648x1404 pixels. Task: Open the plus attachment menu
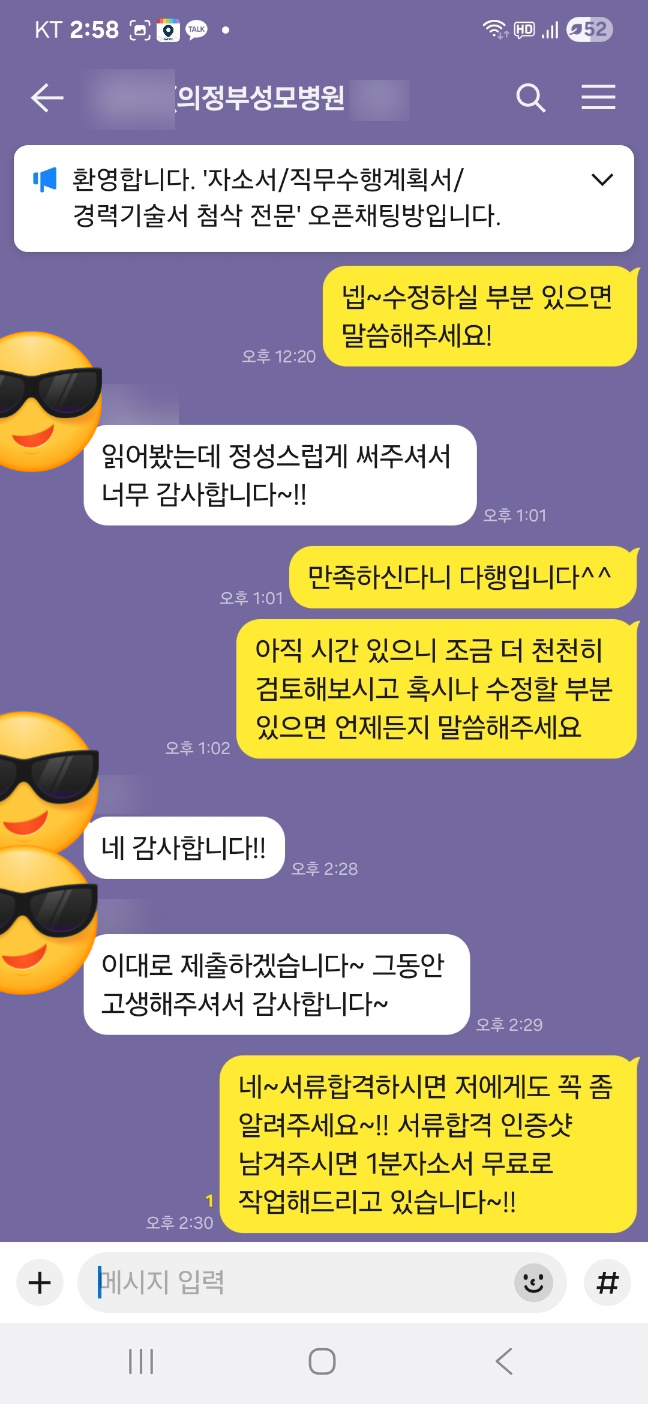pyautogui.click(x=39, y=1283)
